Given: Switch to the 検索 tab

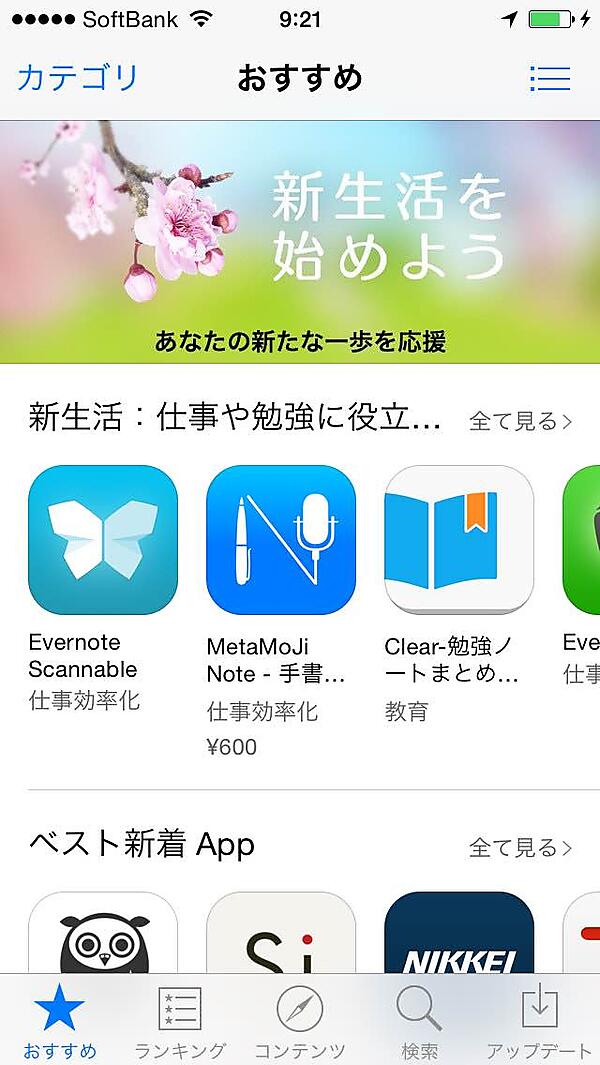Looking at the screenshot, I should (420, 1020).
